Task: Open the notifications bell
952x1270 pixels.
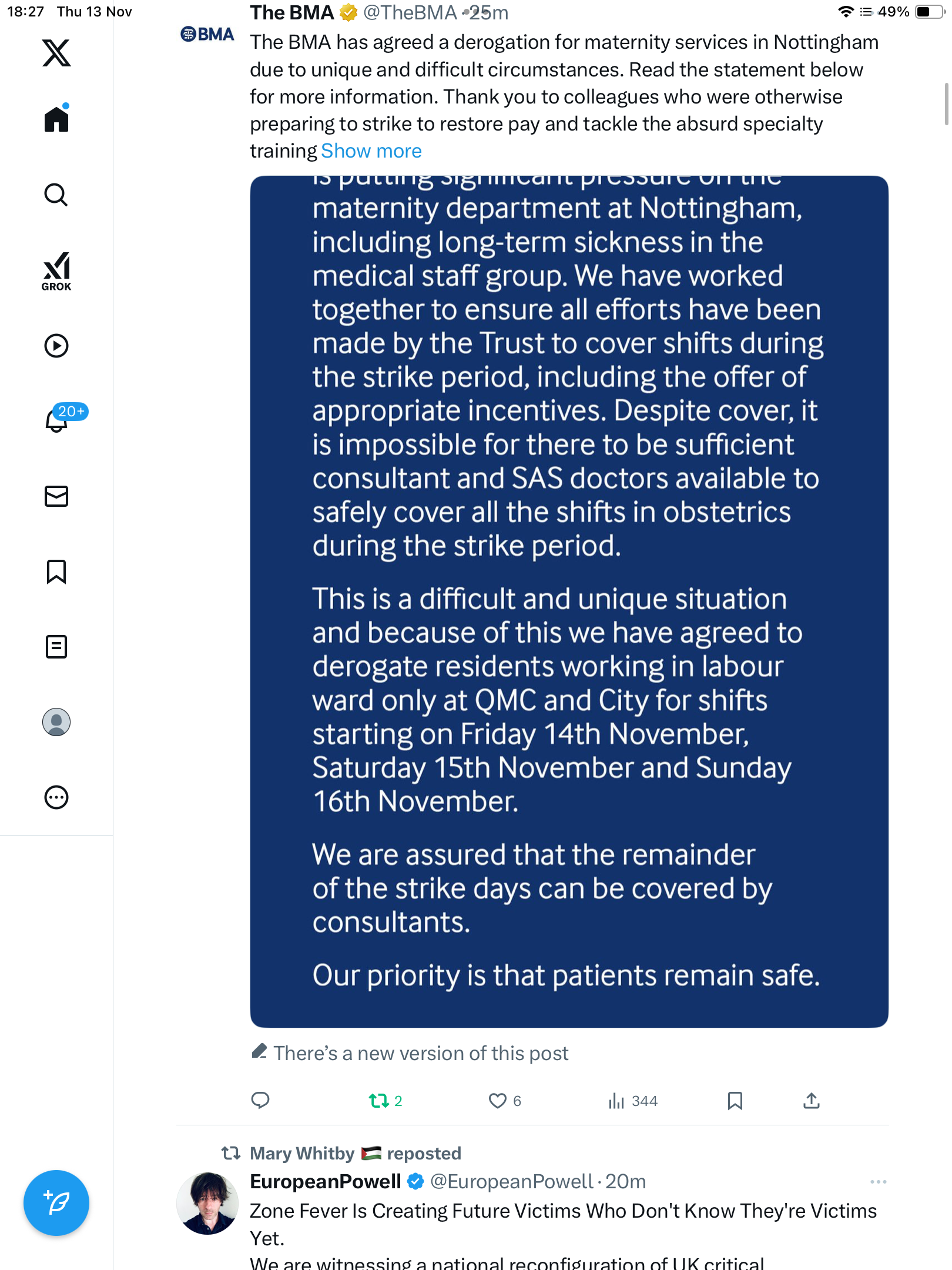Action: (x=56, y=420)
